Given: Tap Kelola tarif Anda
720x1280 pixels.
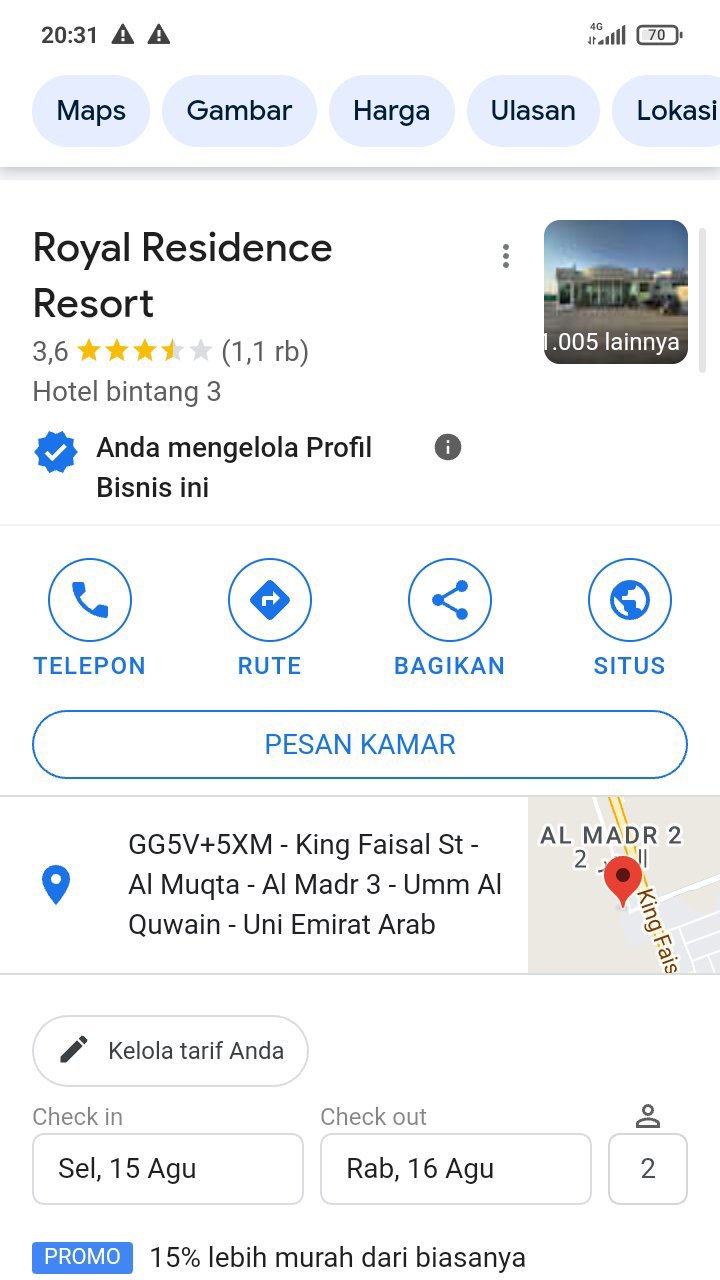Looking at the screenshot, I should pyautogui.click(x=170, y=1051).
